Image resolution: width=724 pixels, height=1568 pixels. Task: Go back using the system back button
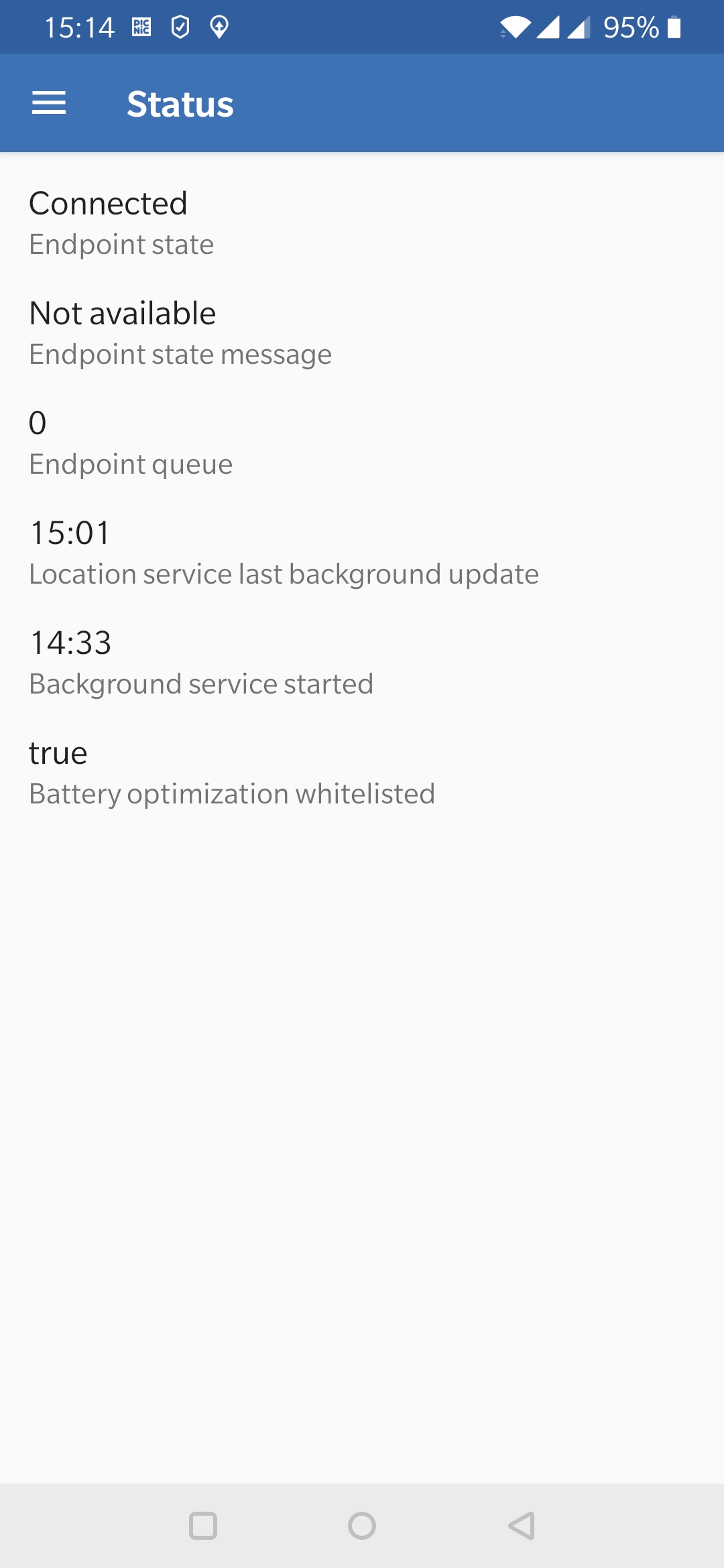click(x=522, y=1526)
